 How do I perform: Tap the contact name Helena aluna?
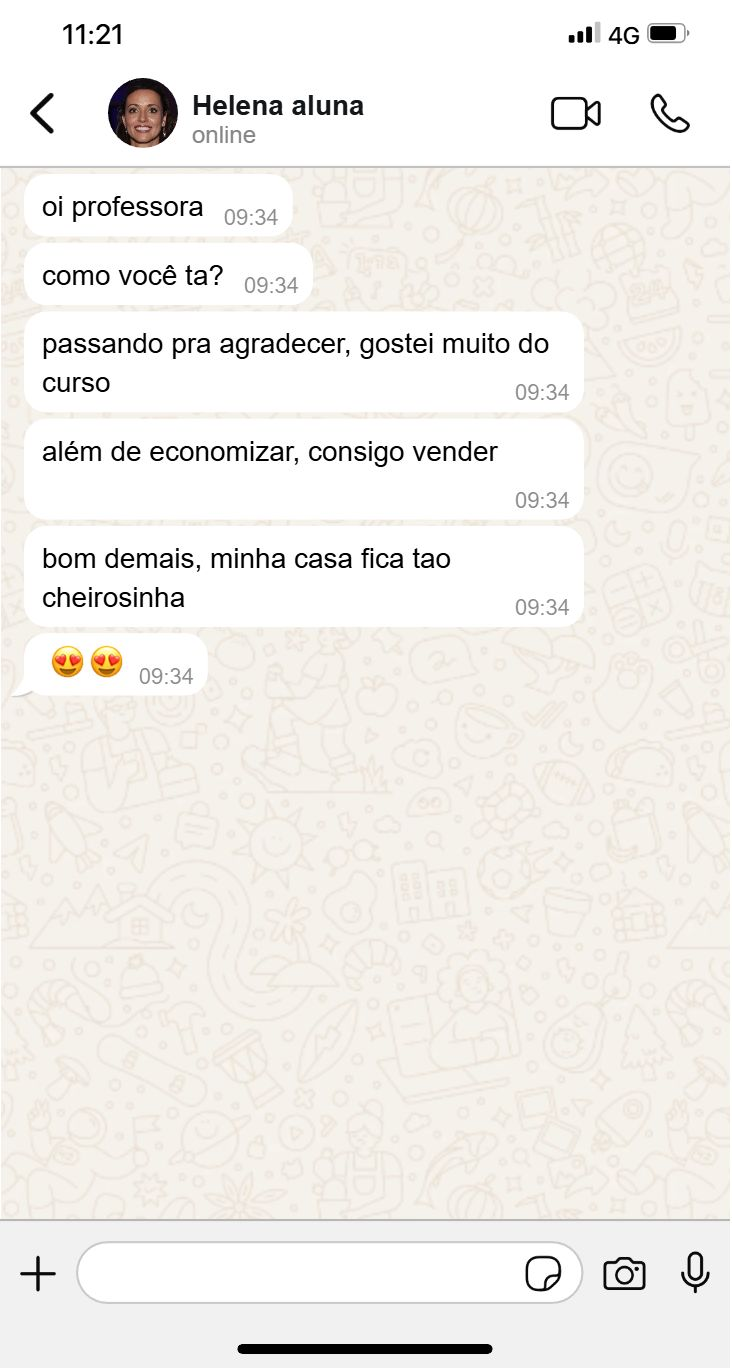277,104
